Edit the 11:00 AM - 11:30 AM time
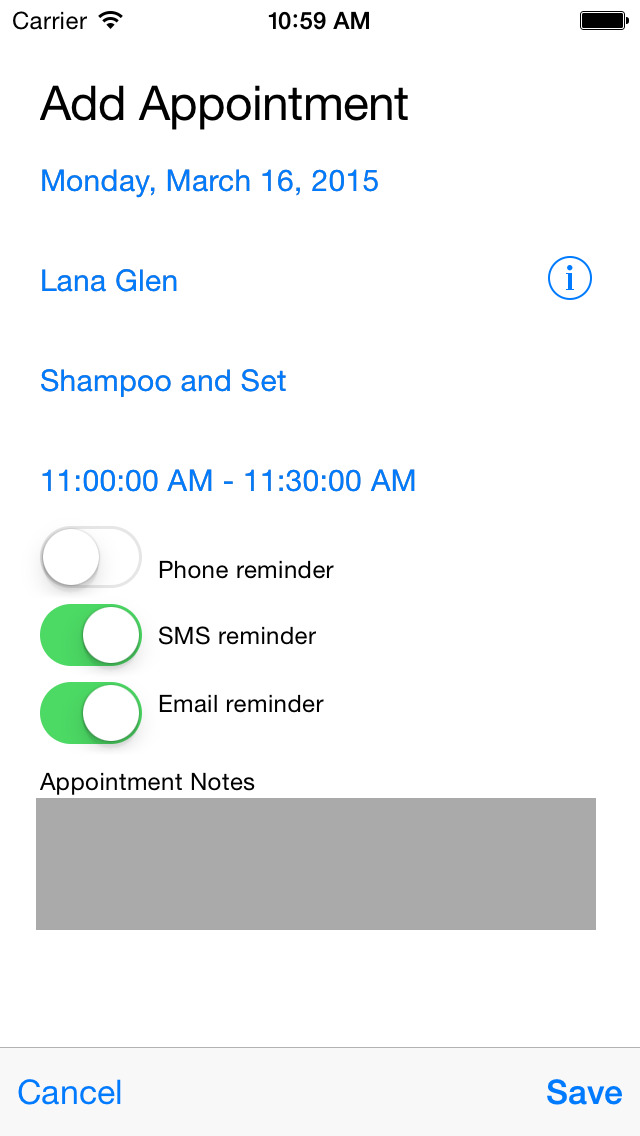Screen dimensions: 640x1136 tap(228, 481)
